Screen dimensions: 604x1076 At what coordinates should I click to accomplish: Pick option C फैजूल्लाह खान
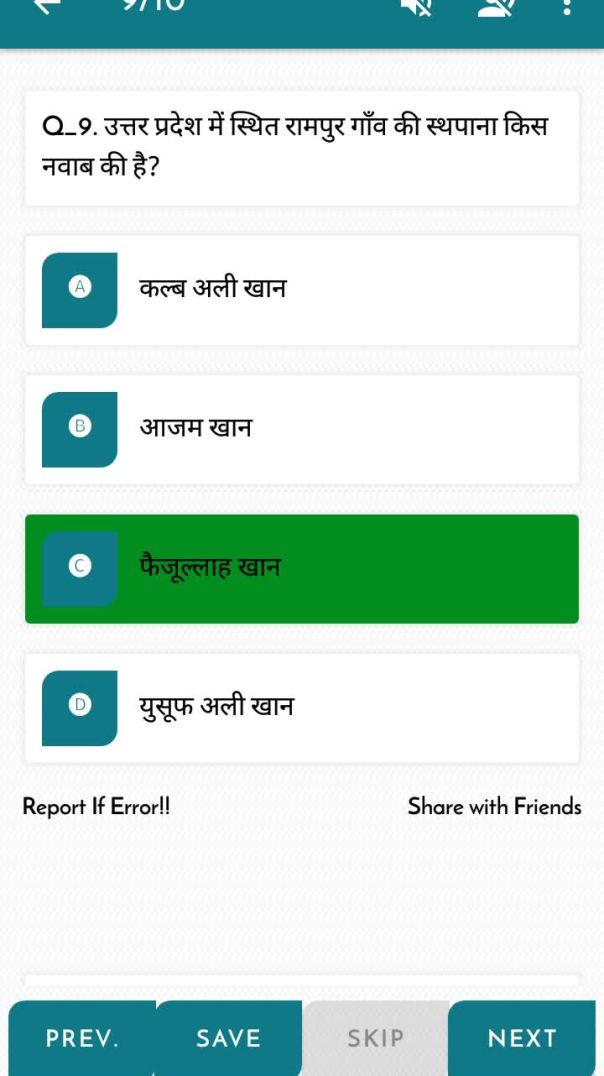[302, 568]
